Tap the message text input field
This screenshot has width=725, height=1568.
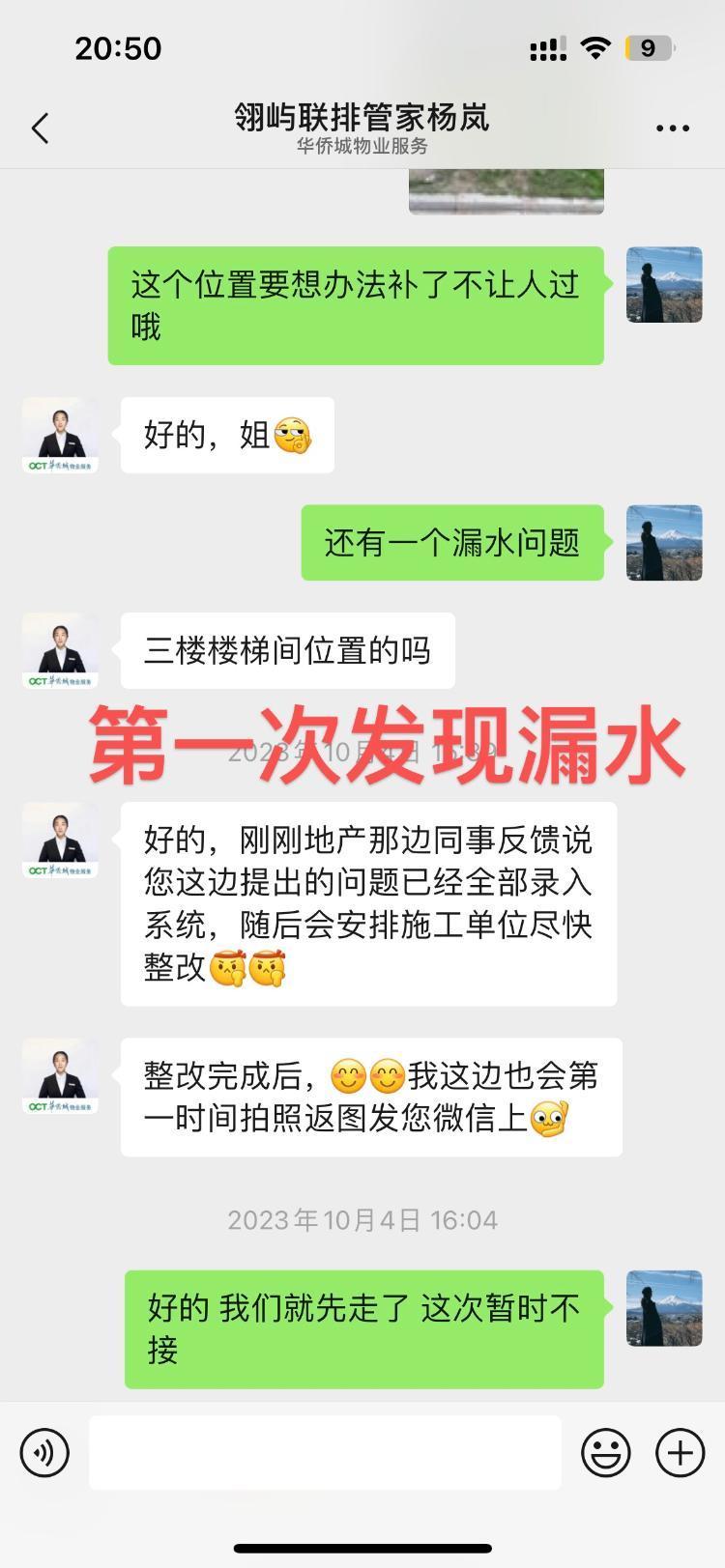click(325, 1452)
